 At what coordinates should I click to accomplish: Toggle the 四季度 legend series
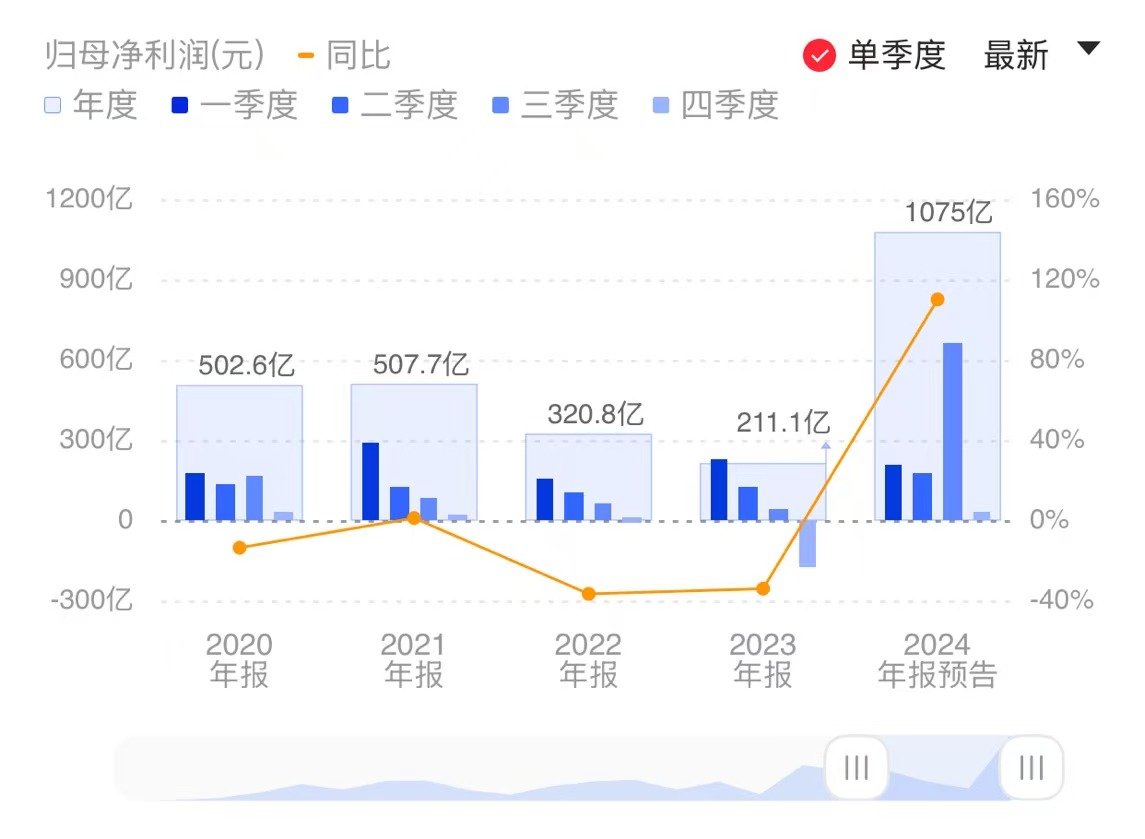(x=715, y=105)
